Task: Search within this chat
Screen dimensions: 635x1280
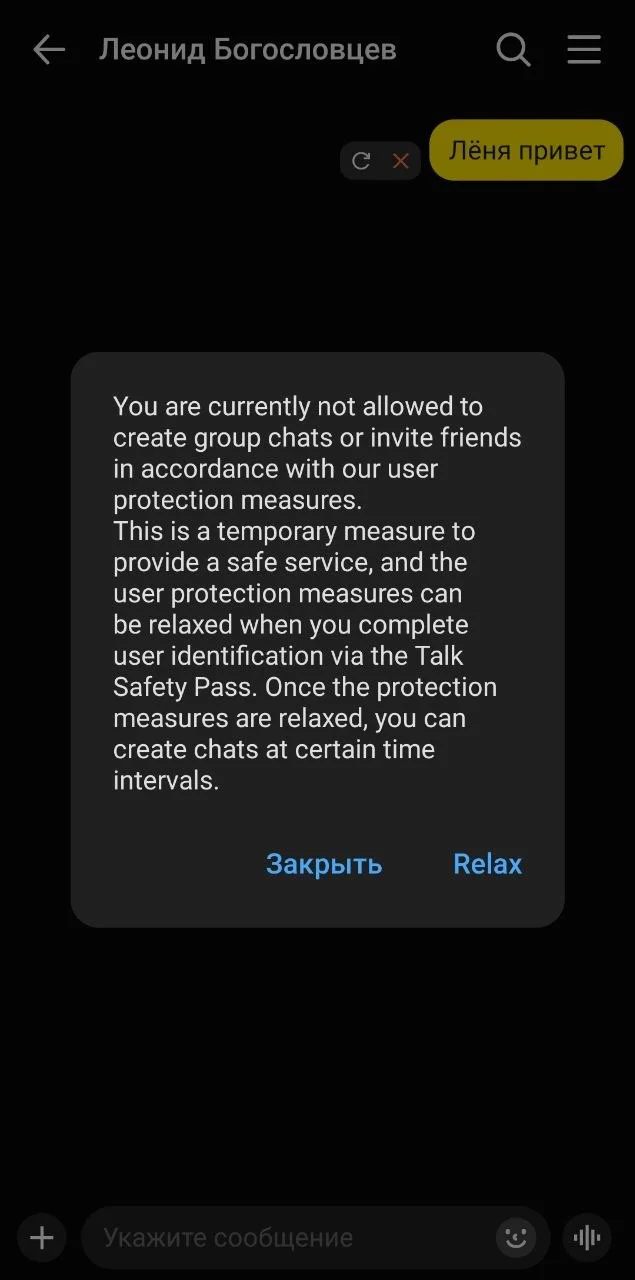Action: pyautogui.click(x=513, y=49)
